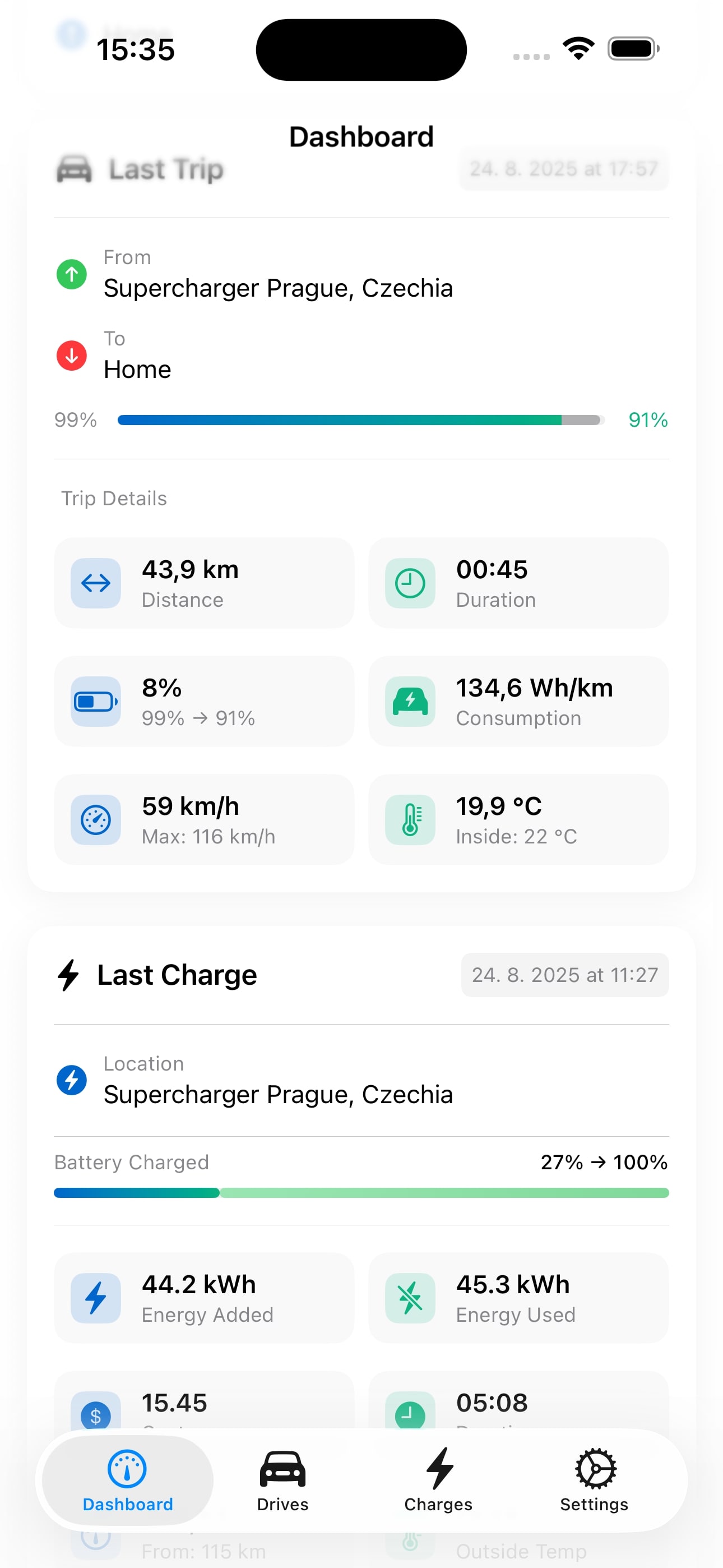Click the red arrival arrow beside To
Image resolution: width=723 pixels, height=1568 pixels.
point(71,356)
